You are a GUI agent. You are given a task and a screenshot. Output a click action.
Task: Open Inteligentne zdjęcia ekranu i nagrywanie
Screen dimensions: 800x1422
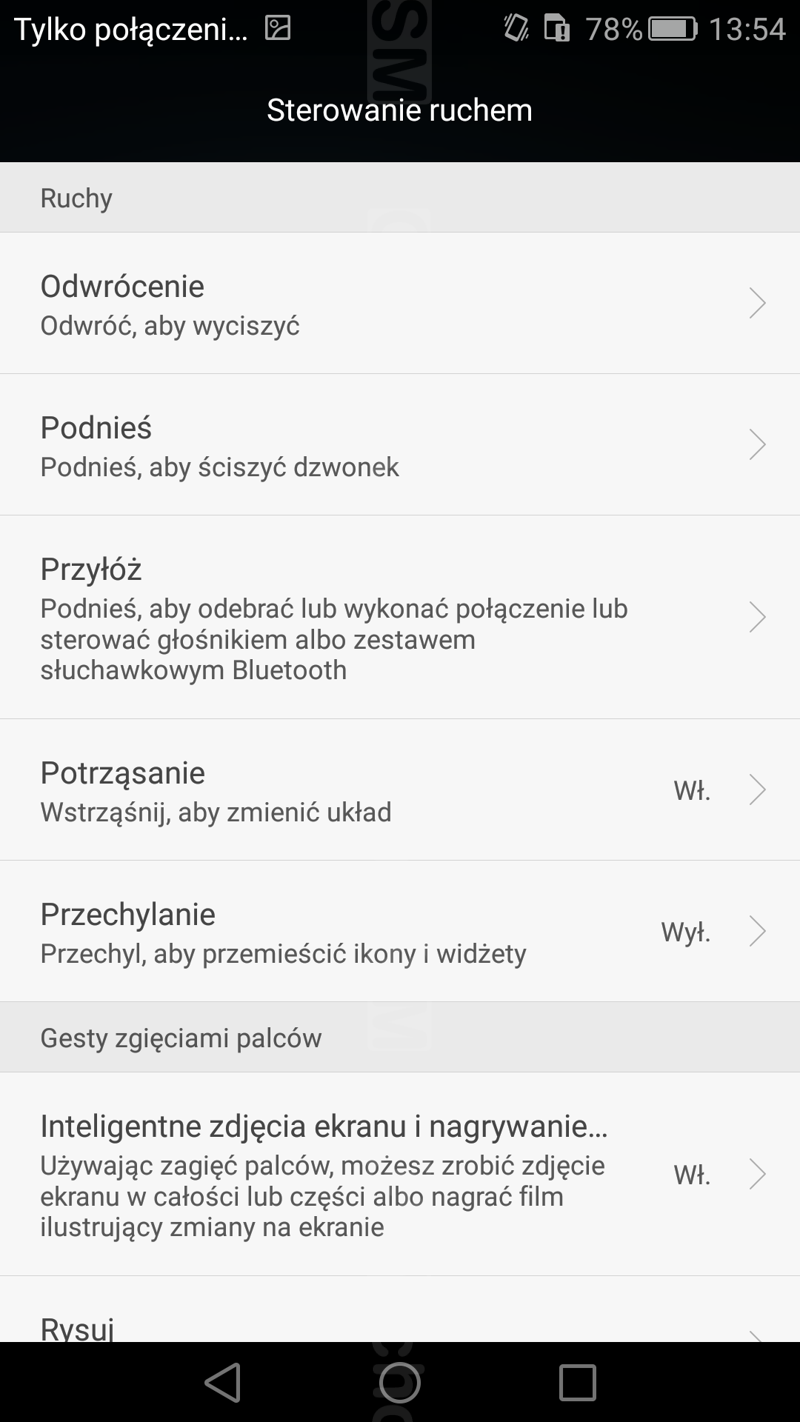pyautogui.click(x=400, y=1174)
